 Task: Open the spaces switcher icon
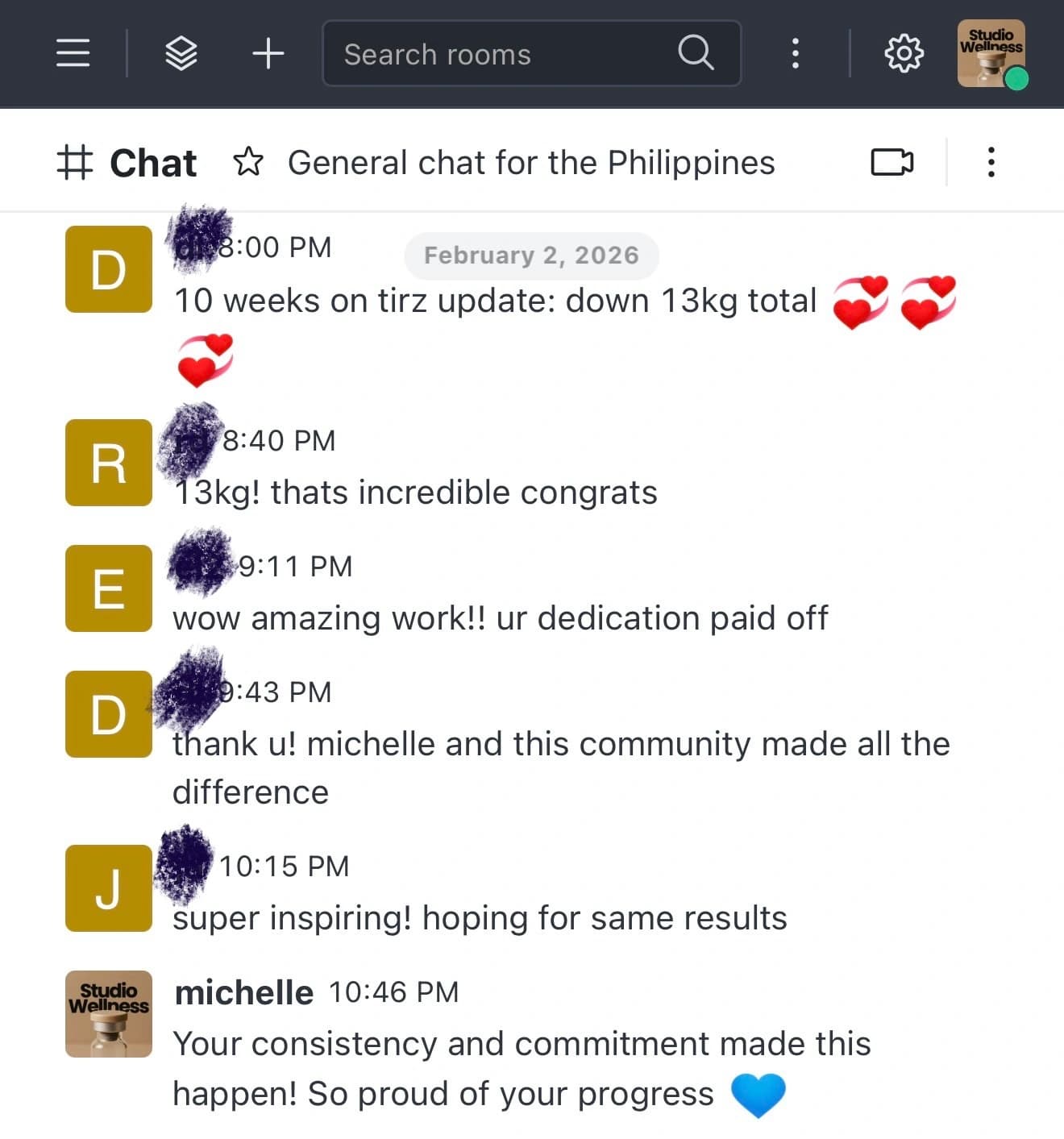[181, 53]
